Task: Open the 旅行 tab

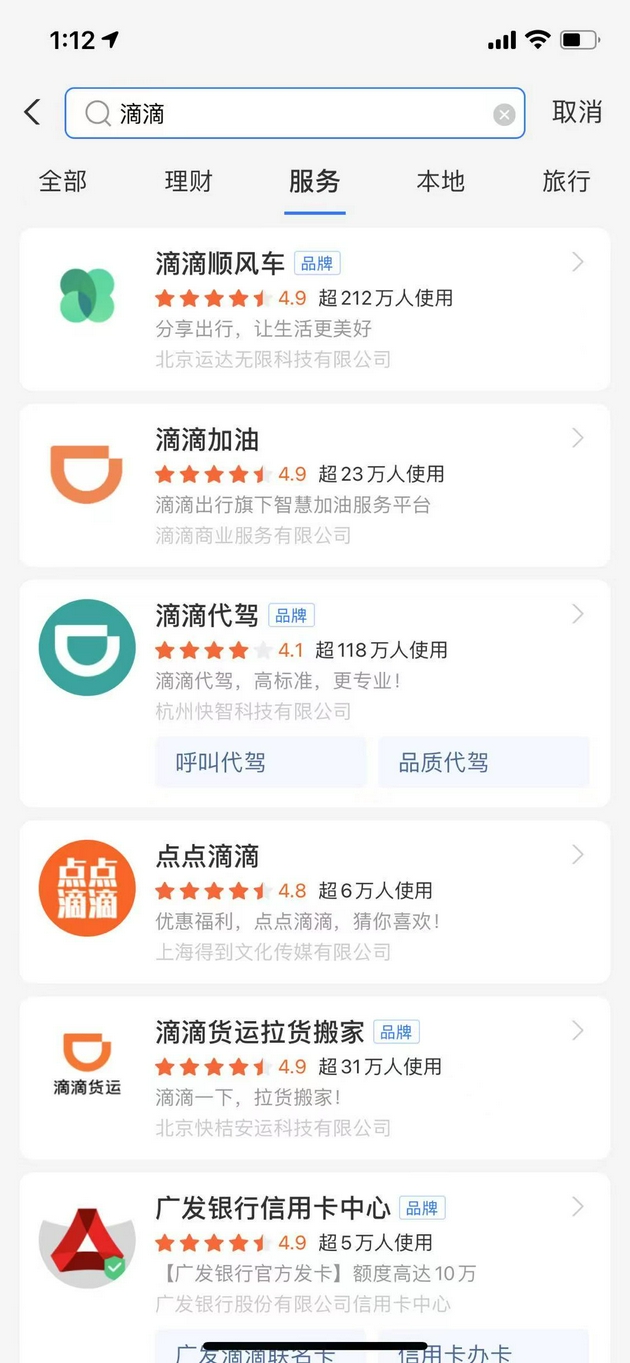Action: point(567,181)
